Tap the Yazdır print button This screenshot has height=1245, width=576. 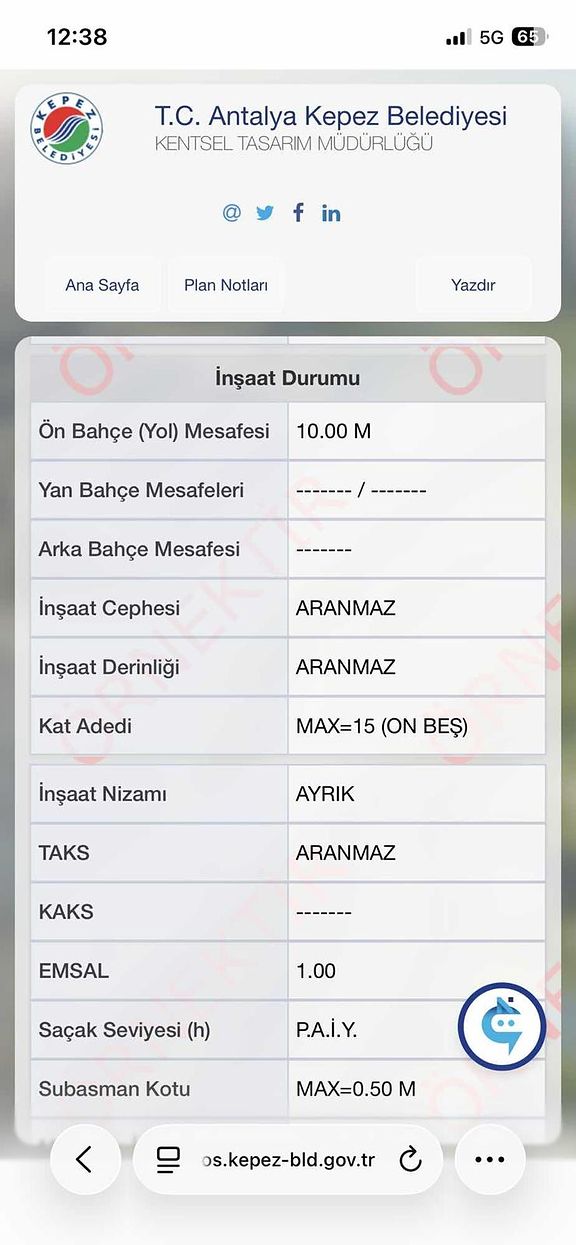[473, 285]
